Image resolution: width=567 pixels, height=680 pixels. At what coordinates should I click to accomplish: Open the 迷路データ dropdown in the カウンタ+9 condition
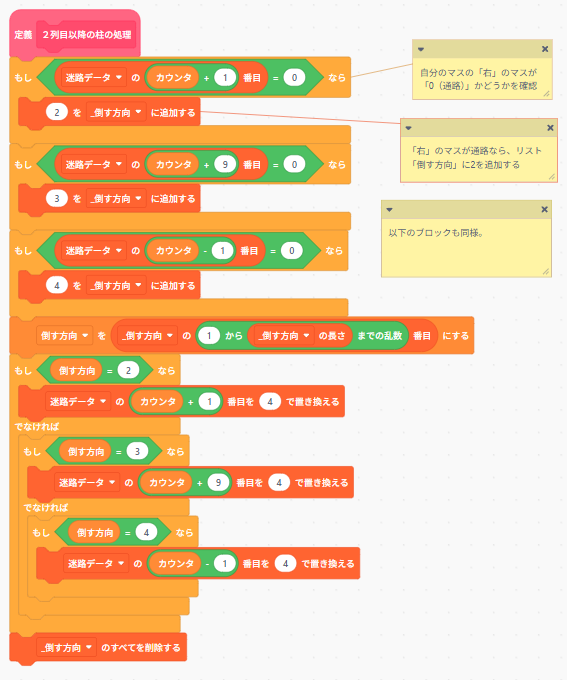(94, 164)
